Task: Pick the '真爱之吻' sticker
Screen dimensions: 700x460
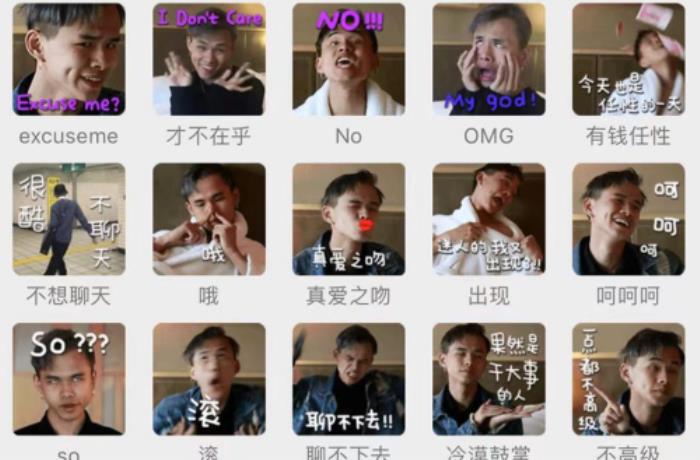Action: click(x=349, y=219)
